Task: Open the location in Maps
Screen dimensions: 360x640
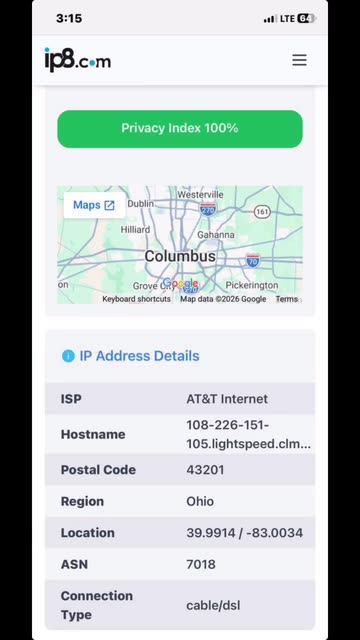Action: [94, 205]
